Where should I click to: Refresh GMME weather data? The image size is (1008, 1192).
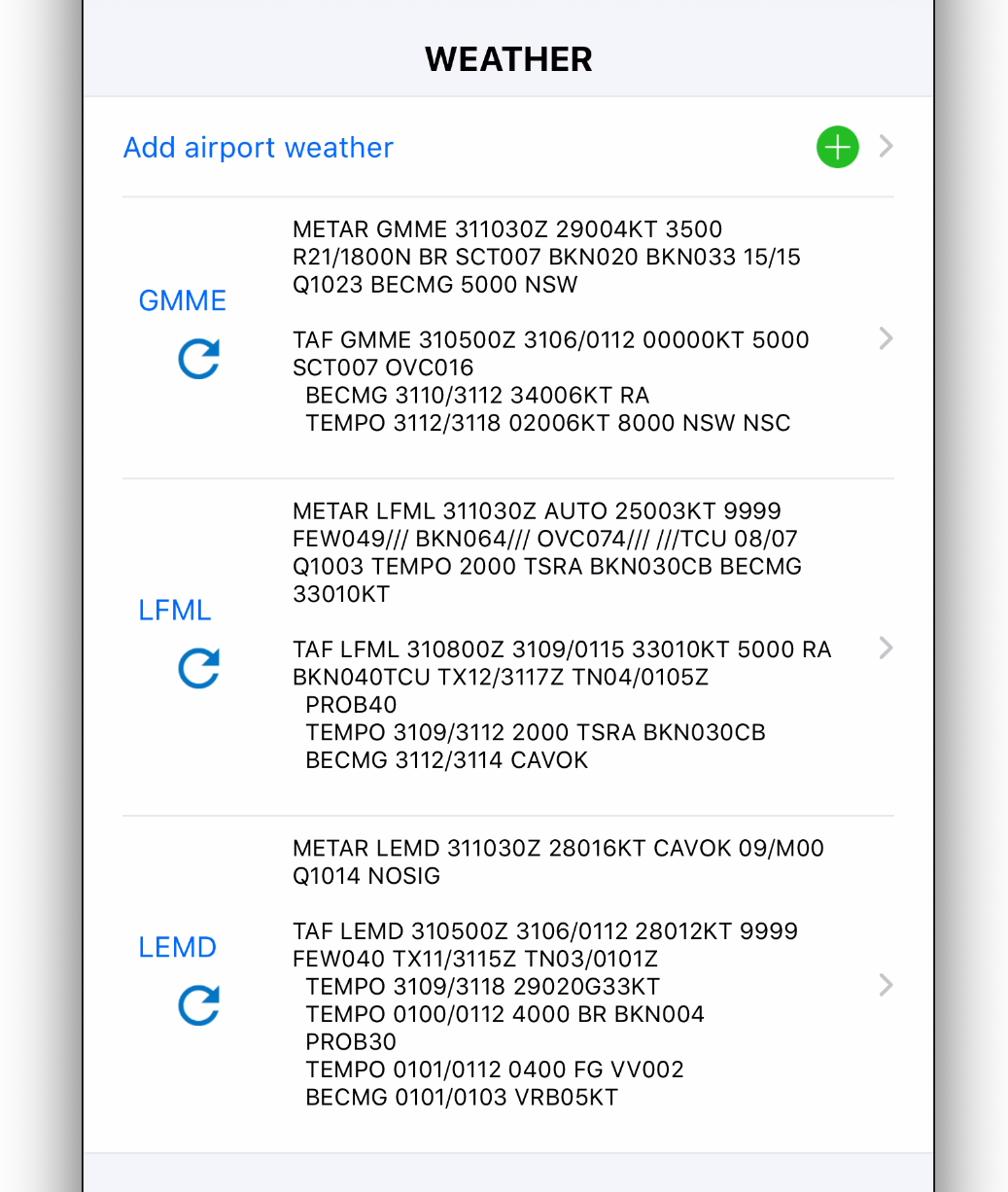tap(199, 359)
